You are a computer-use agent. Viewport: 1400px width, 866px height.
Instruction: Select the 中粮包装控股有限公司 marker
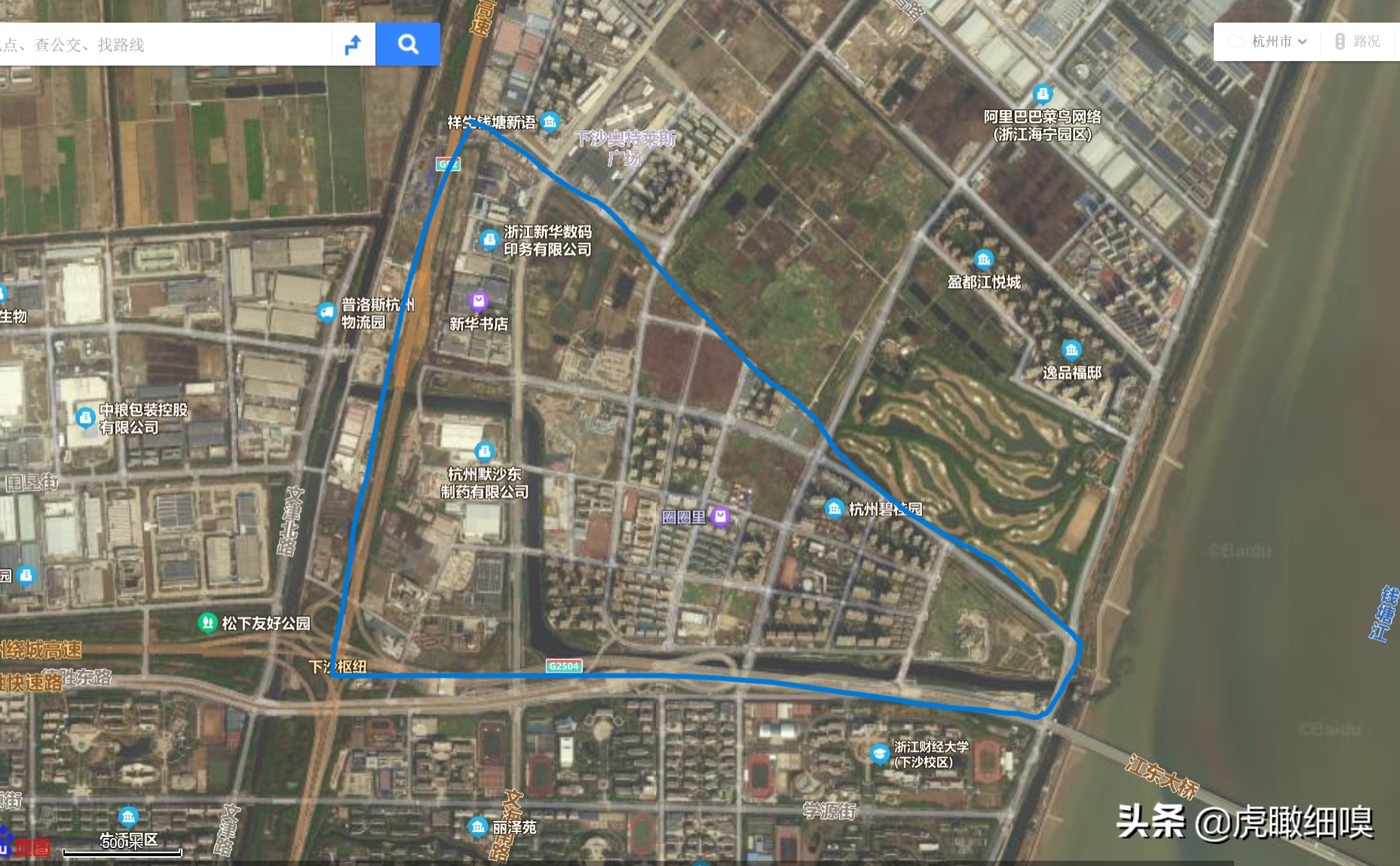click(x=85, y=418)
